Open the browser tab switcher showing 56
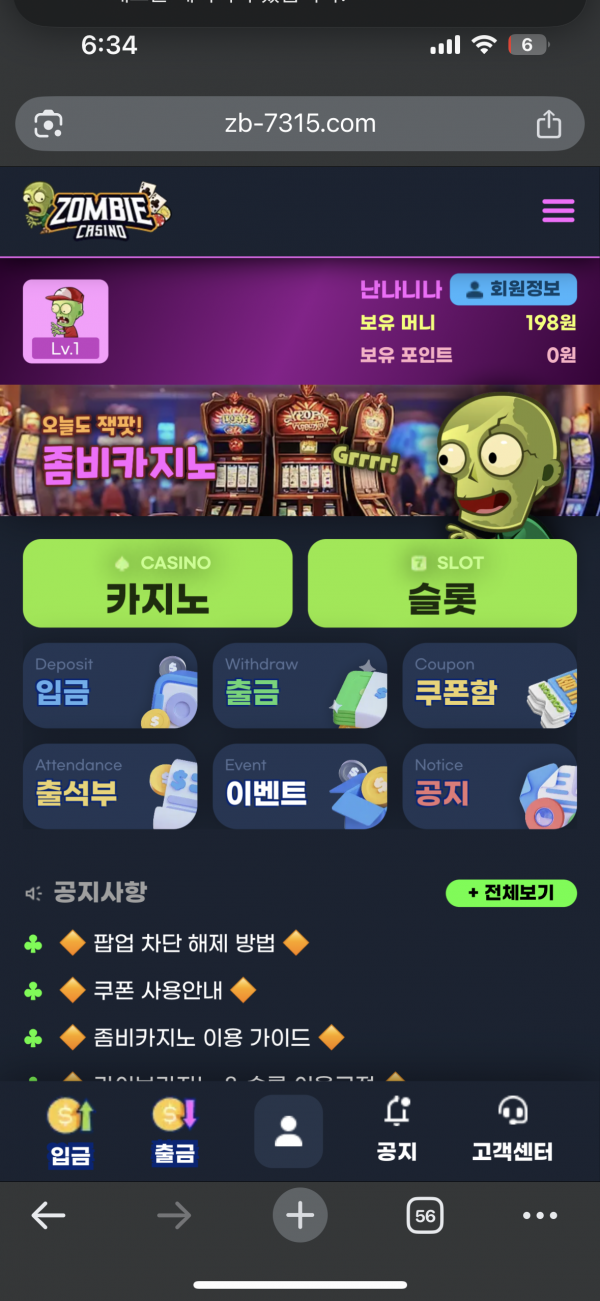Image resolution: width=600 pixels, height=1301 pixels. point(425,1216)
